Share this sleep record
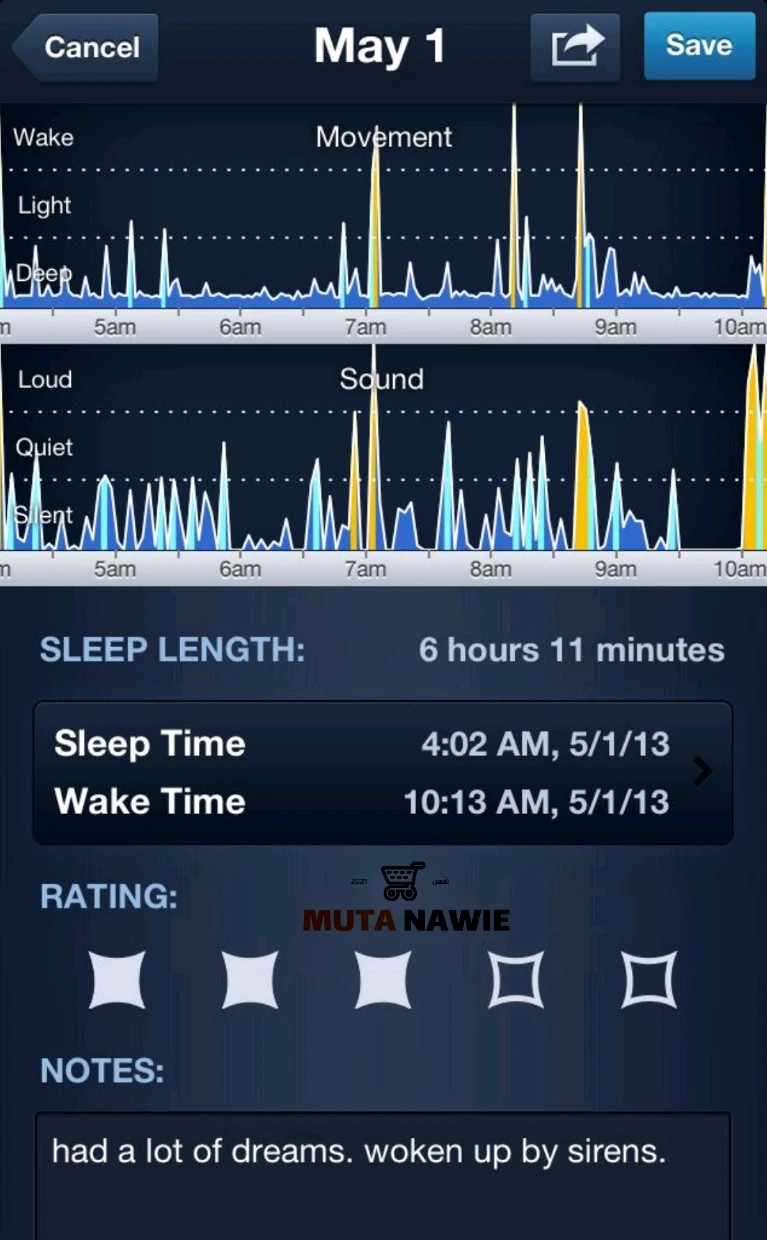This screenshot has width=767, height=1240. click(x=575, y=47)
